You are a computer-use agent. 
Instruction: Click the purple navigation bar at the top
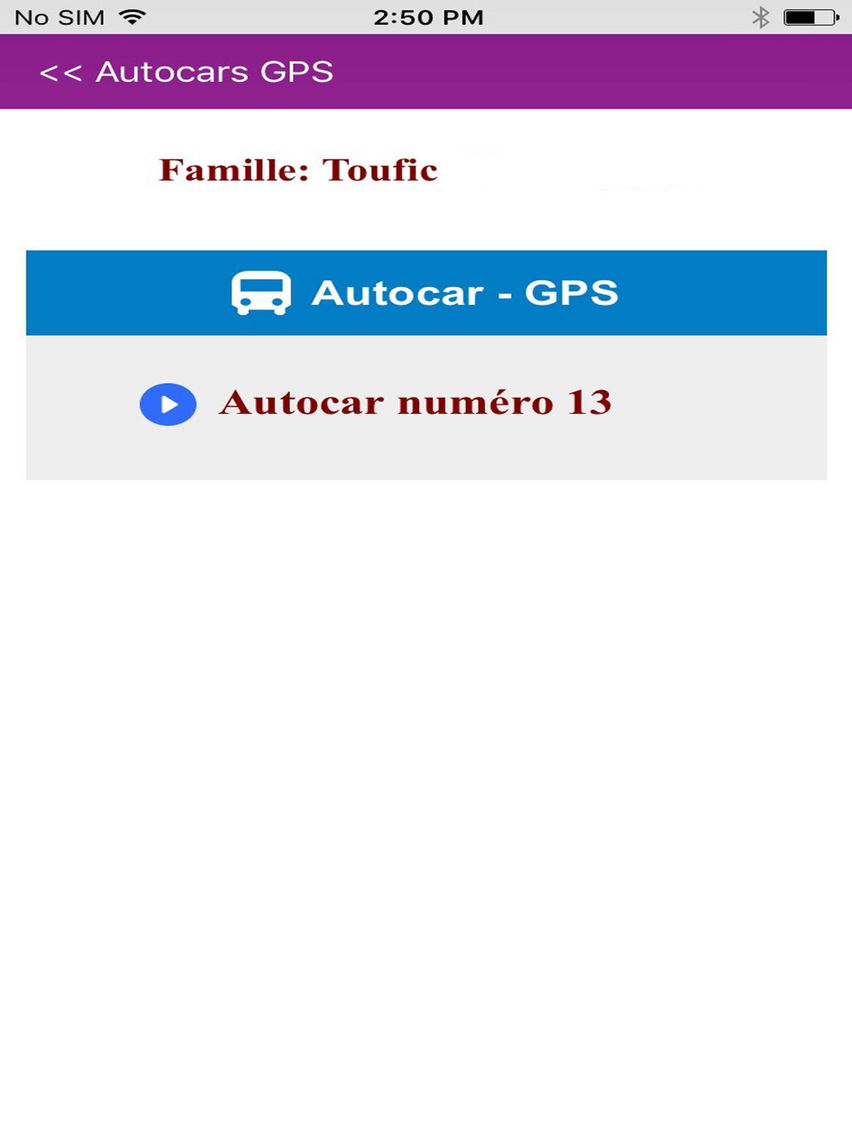pyautogui.click(x=426, y=71)
